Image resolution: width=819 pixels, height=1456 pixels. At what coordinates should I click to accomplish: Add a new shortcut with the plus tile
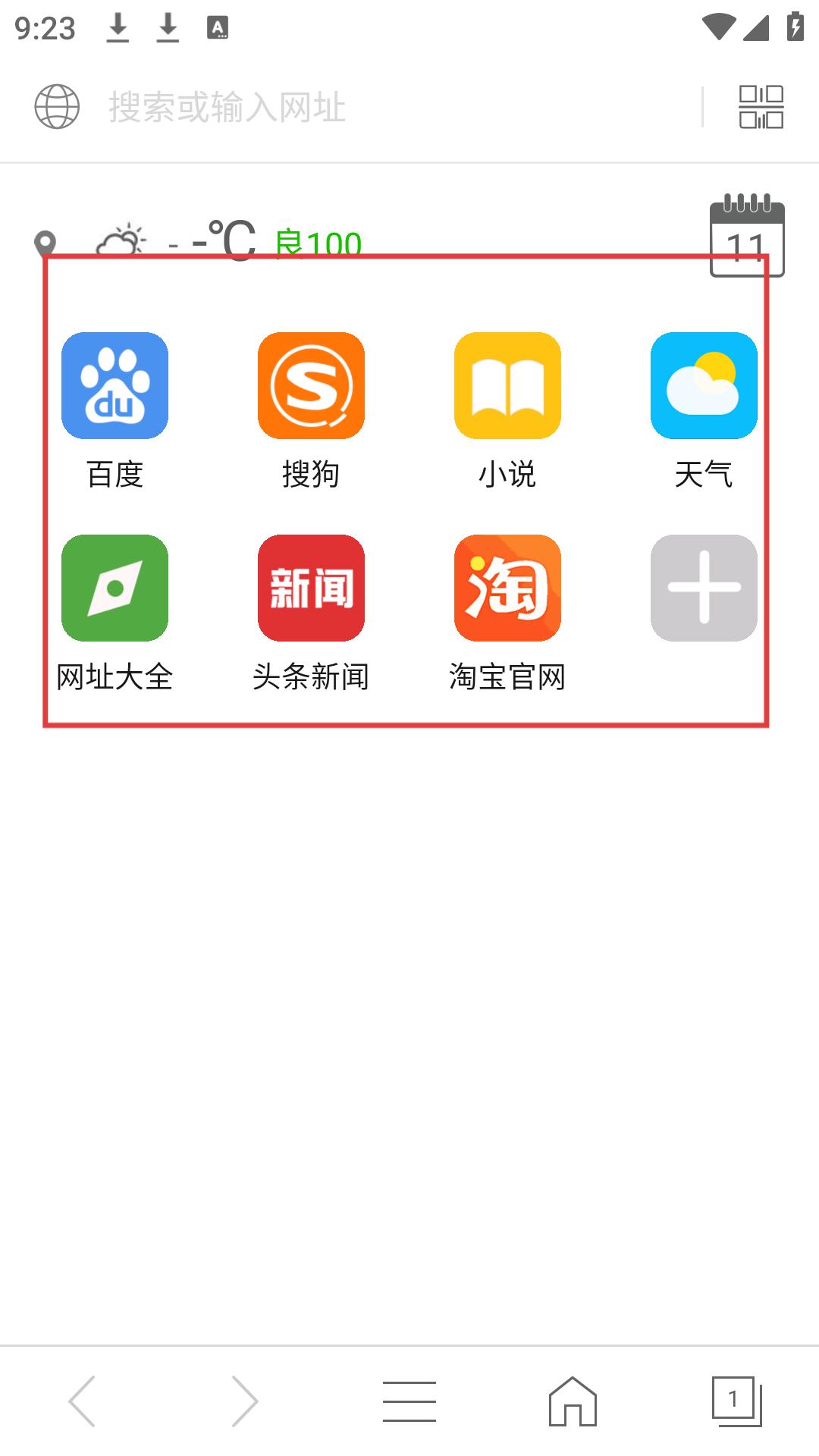[x=704, y=588]
